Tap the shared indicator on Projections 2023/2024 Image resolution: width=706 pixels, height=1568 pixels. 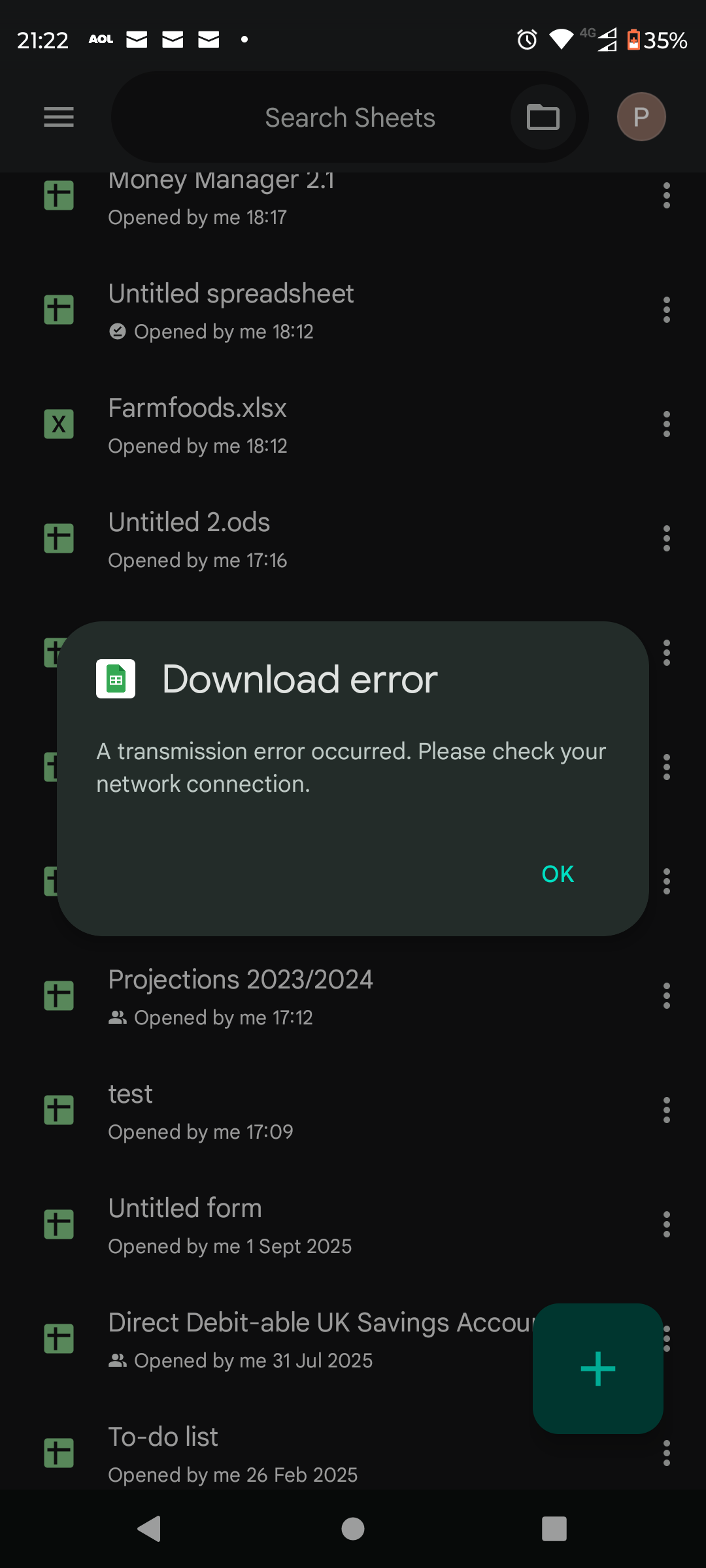[x=117, y=1017]
